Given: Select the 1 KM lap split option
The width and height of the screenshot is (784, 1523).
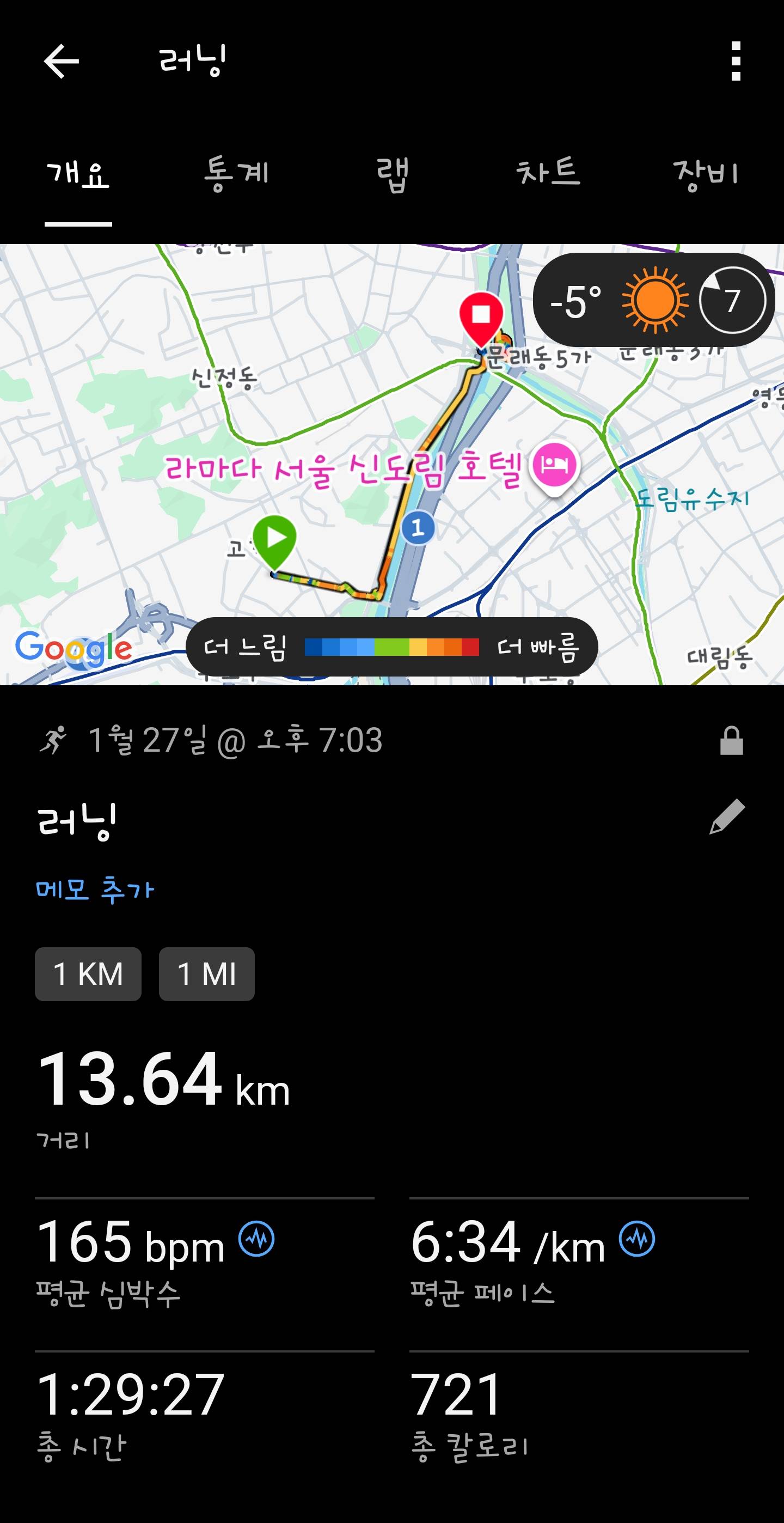Looking at the screenshot, I should tap(88, 974).
